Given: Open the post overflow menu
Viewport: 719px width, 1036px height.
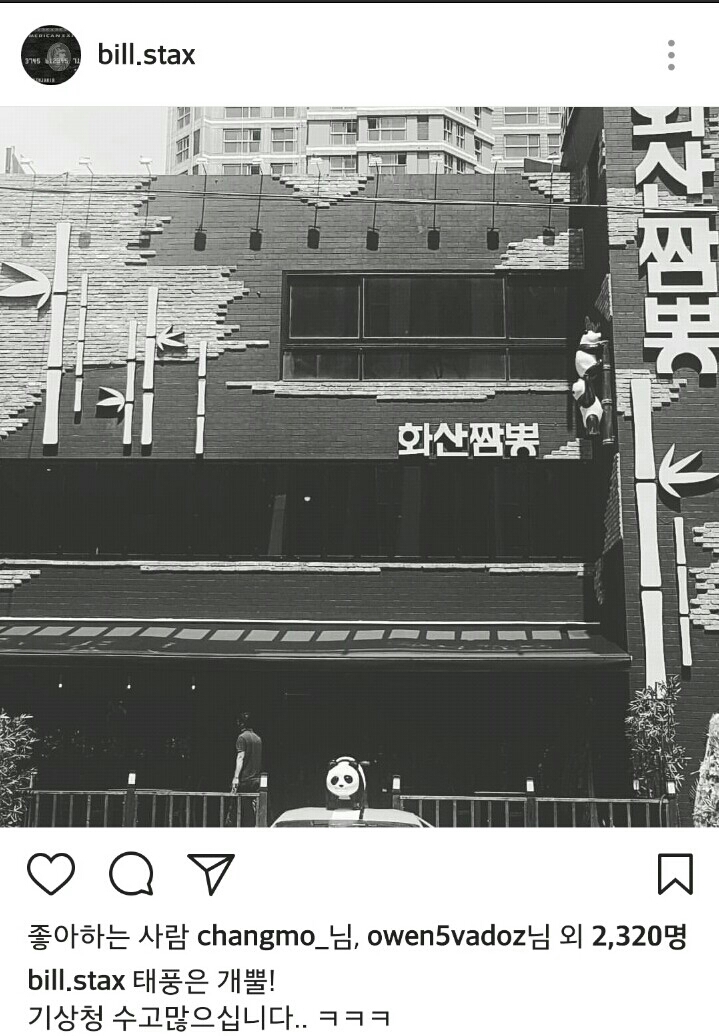Looking at the screenshot, I should tap(672, 55).
